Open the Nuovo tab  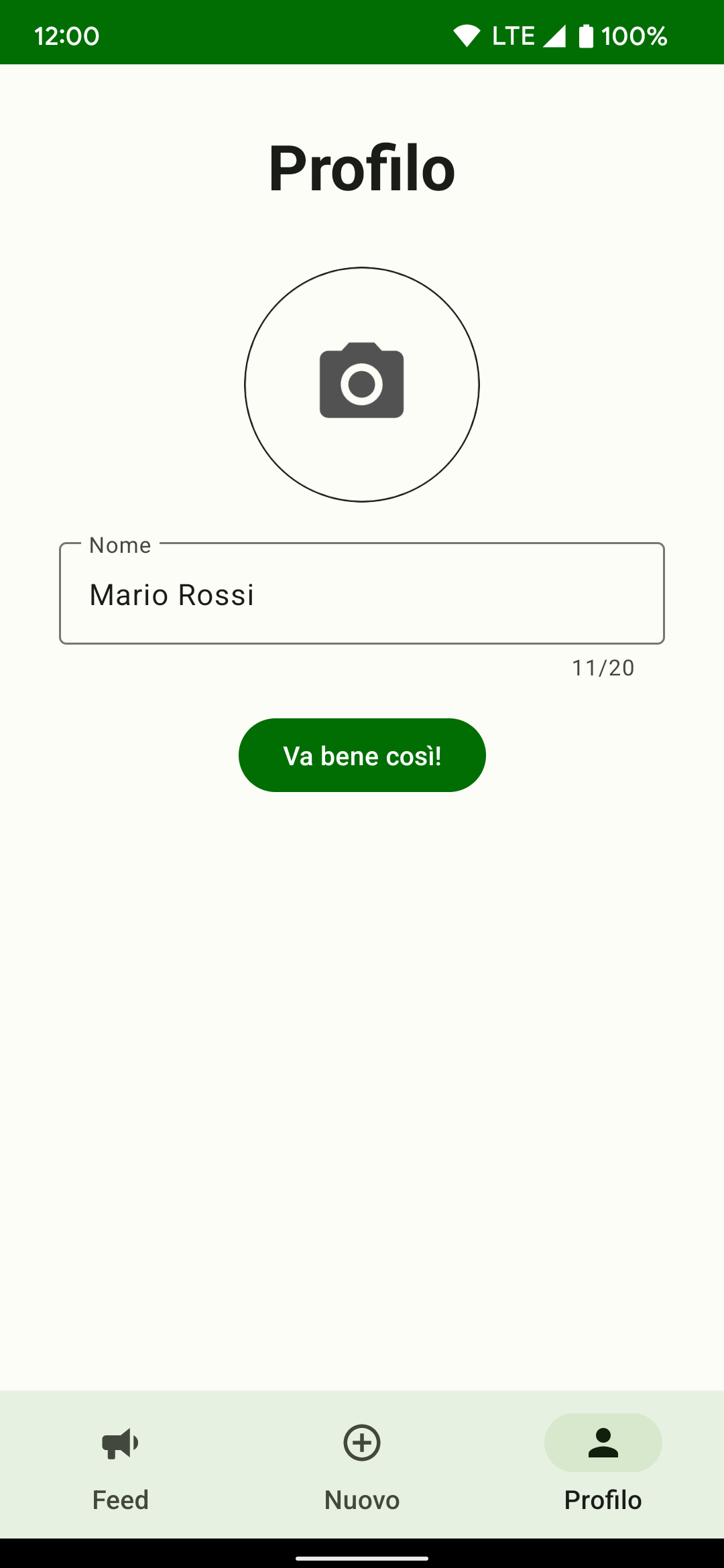(362, 1465)
